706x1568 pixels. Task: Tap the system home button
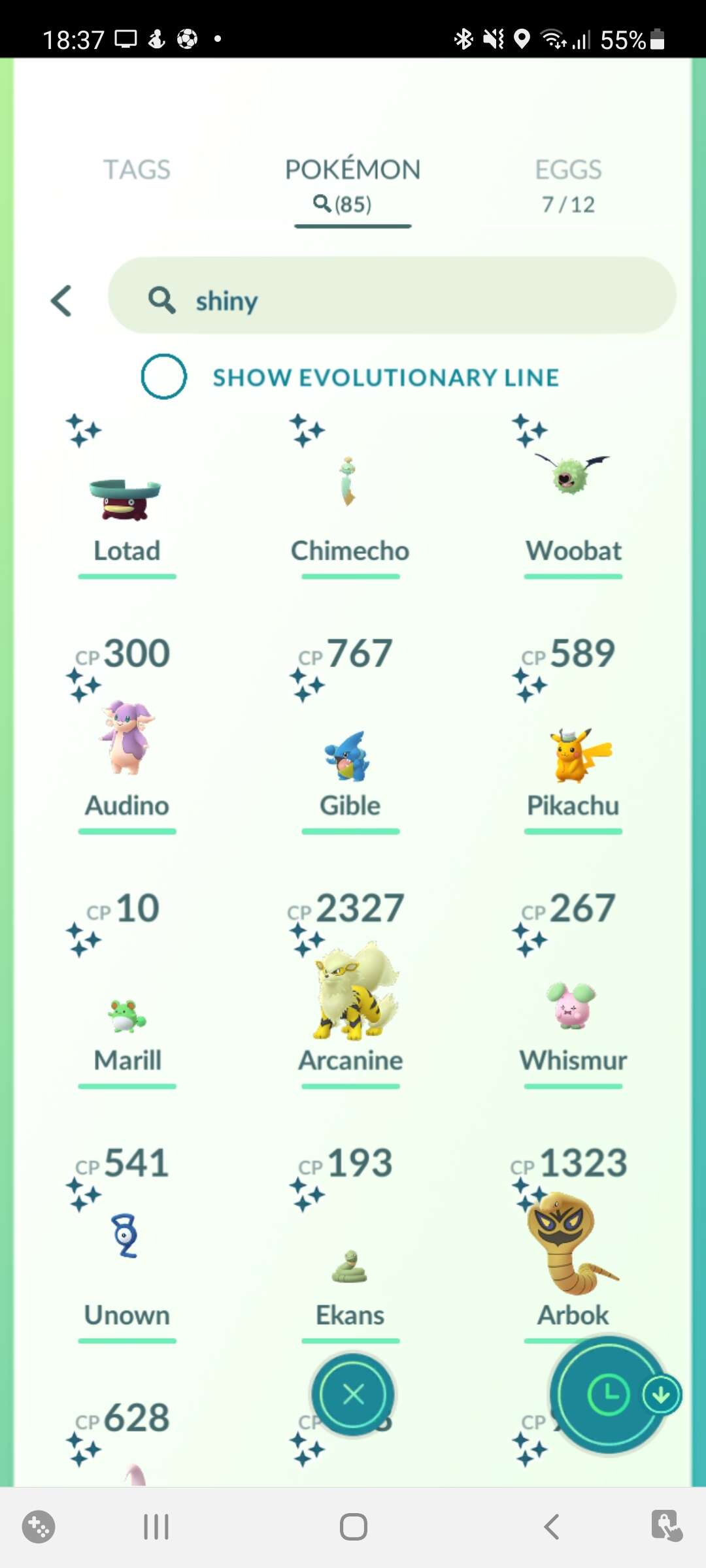[x=353, y=1527]
